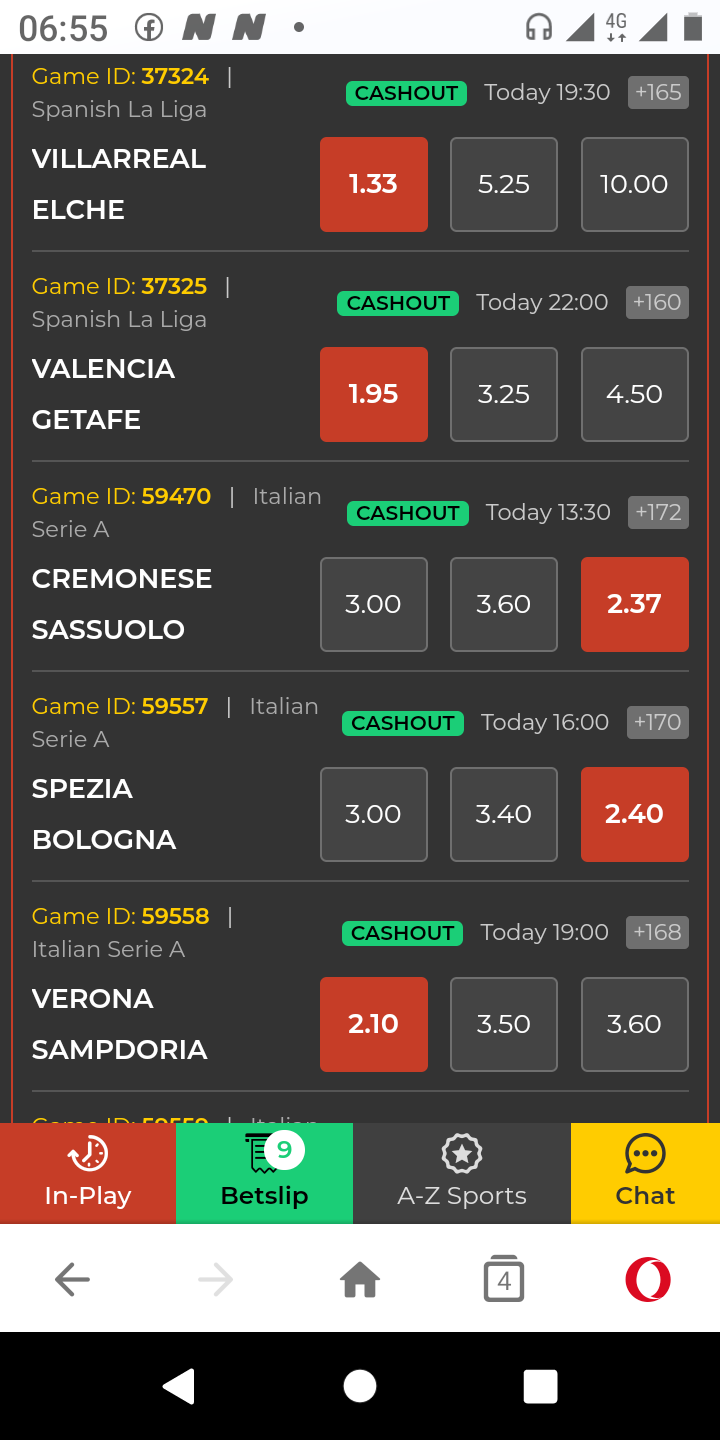Screen dimensions: 720x1440
Task: Open +160 extra markets for Valencia vs Getafe
Action: (658, 302)
